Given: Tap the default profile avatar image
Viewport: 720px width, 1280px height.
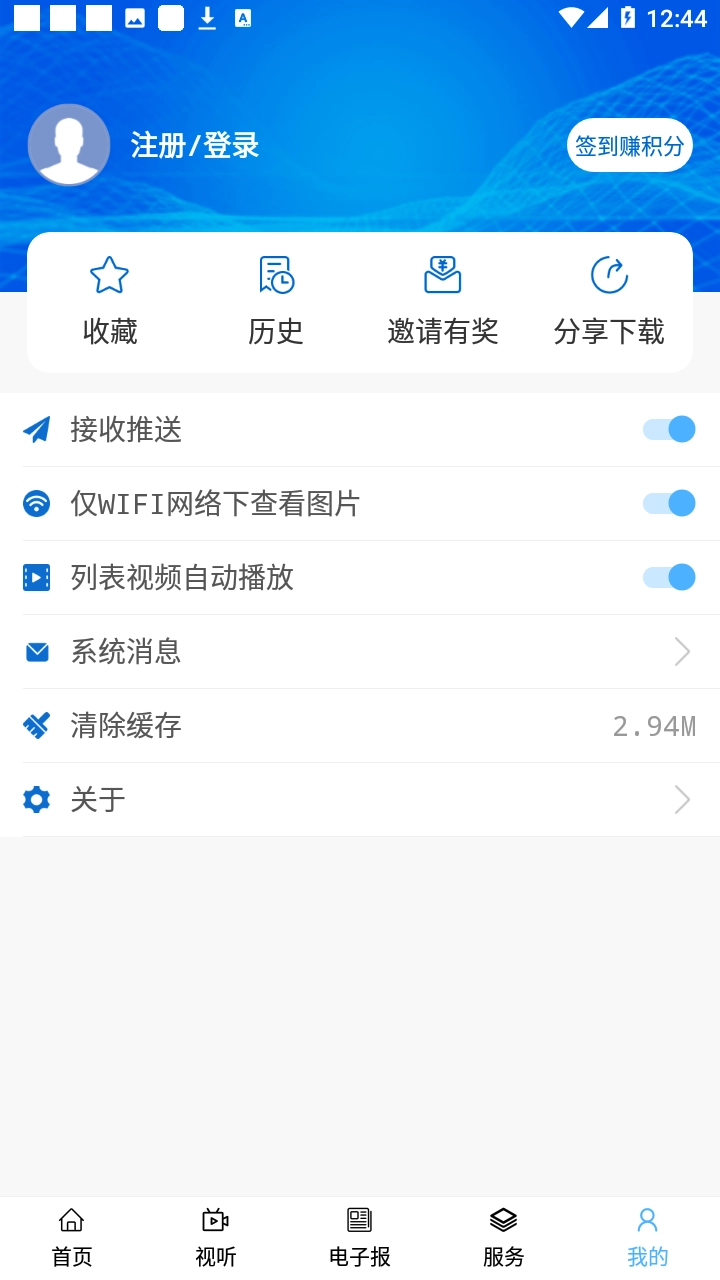Looking at the screenshot, I should [69, 144].
